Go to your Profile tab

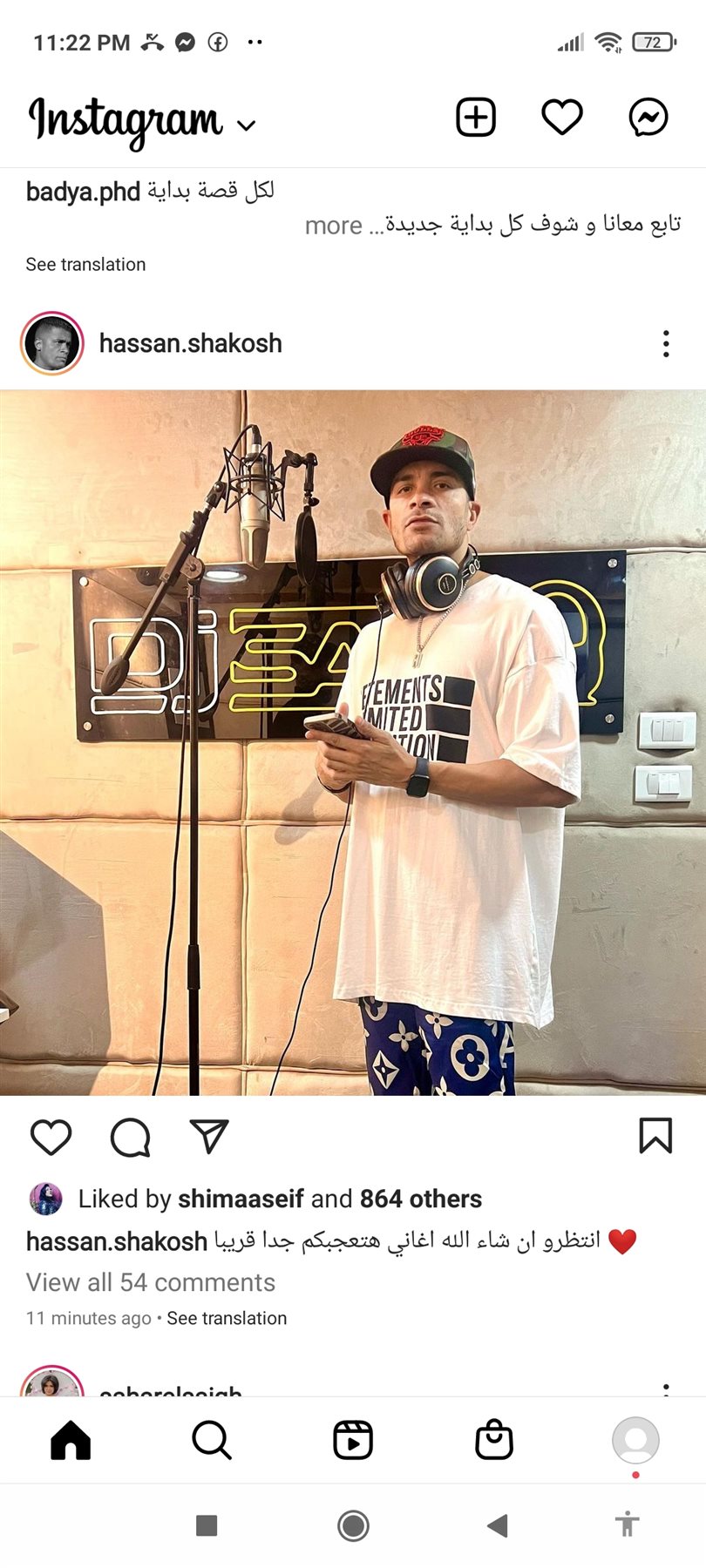[635, 1440]
